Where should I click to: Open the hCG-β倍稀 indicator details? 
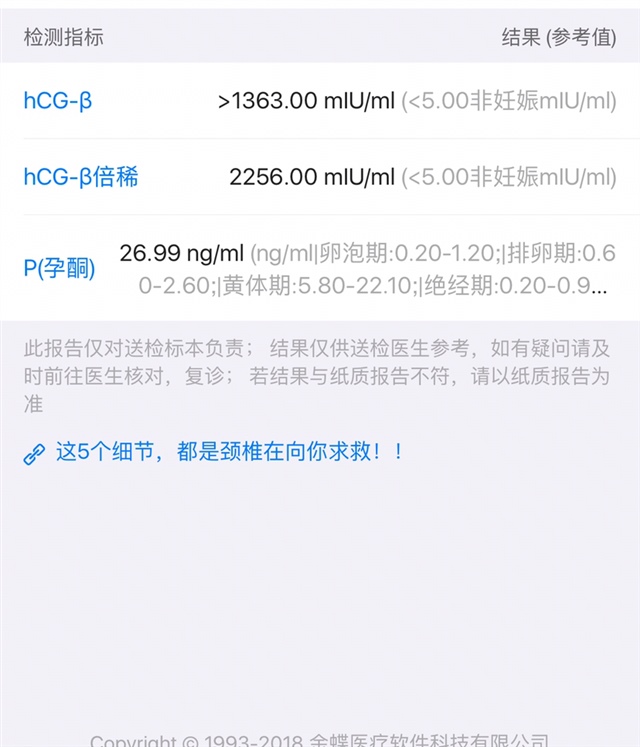click(81, 177)
